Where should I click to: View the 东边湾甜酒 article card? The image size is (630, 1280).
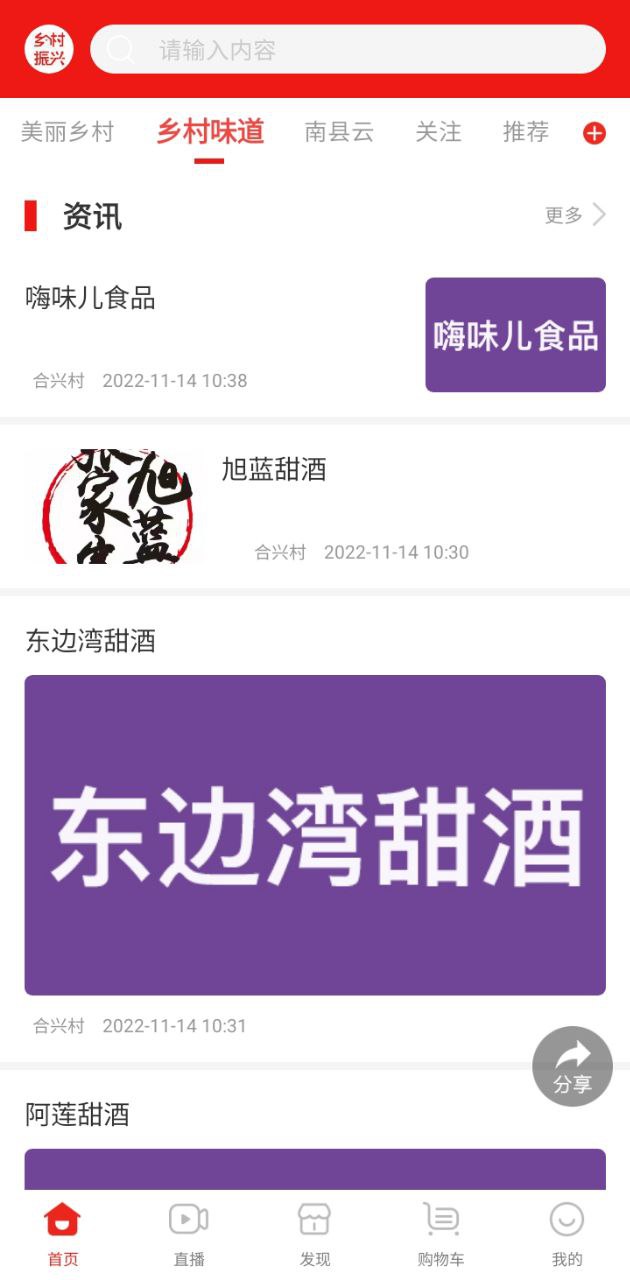(315, 835)
